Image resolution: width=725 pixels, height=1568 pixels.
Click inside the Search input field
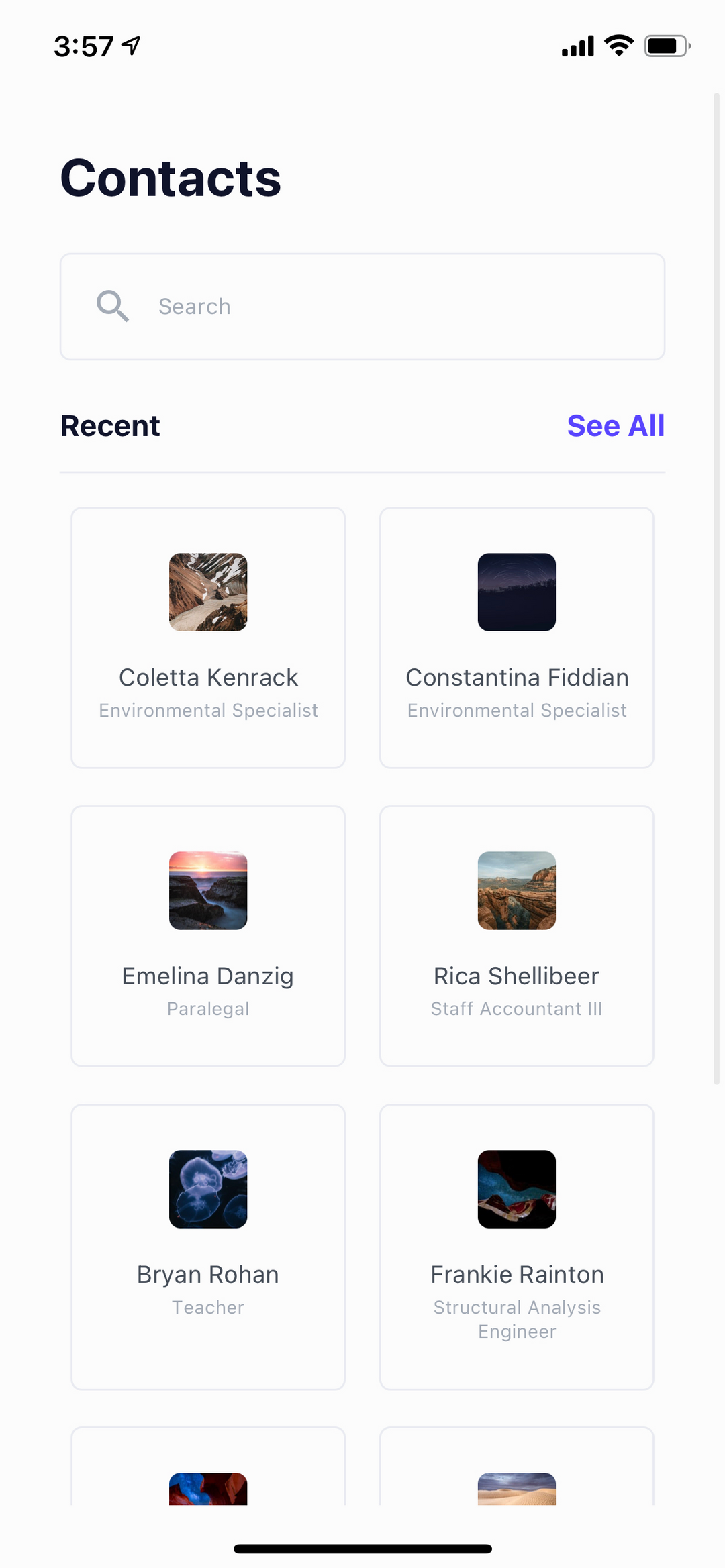362,306
